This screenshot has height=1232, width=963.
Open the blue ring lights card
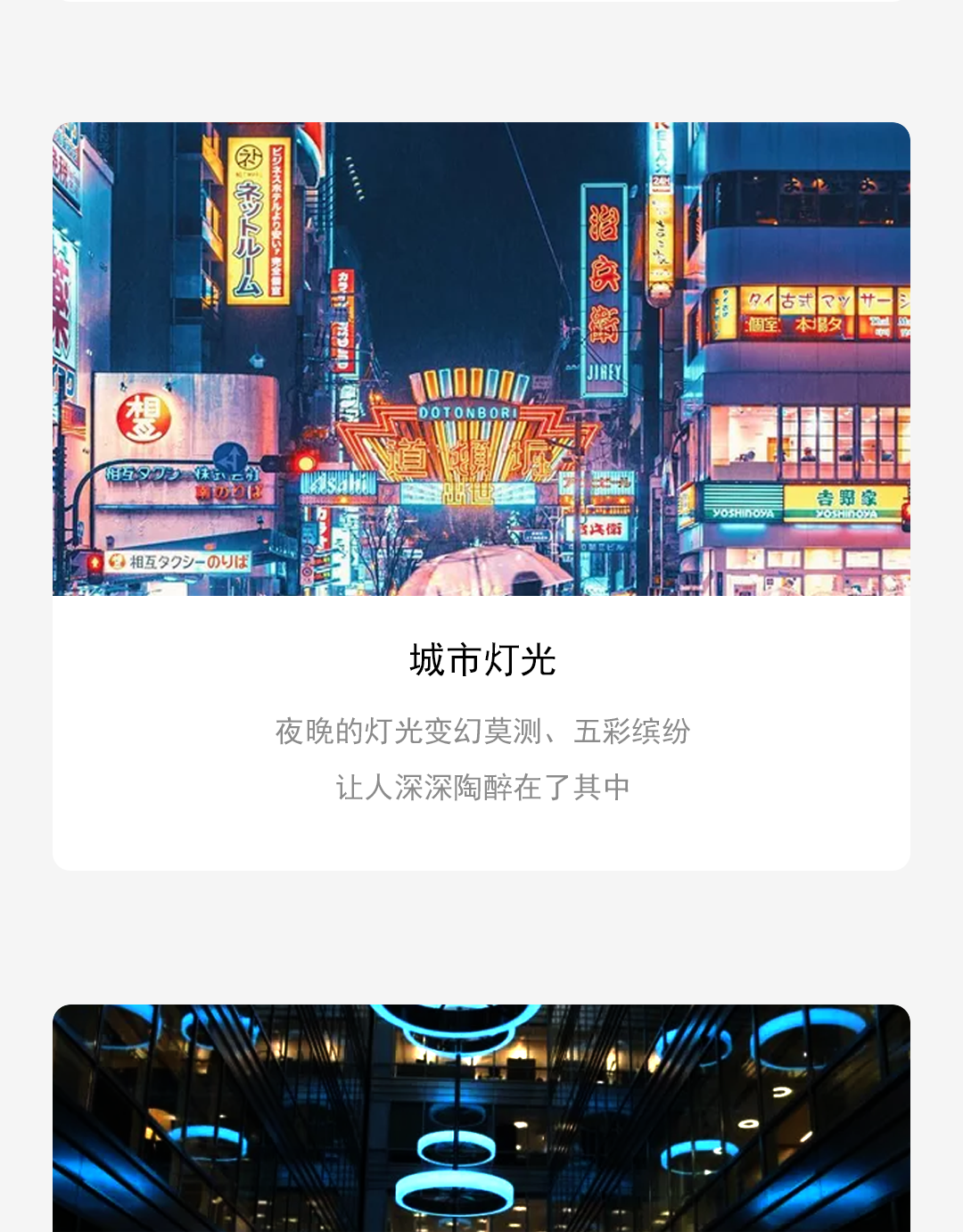tap(481, 1119)
